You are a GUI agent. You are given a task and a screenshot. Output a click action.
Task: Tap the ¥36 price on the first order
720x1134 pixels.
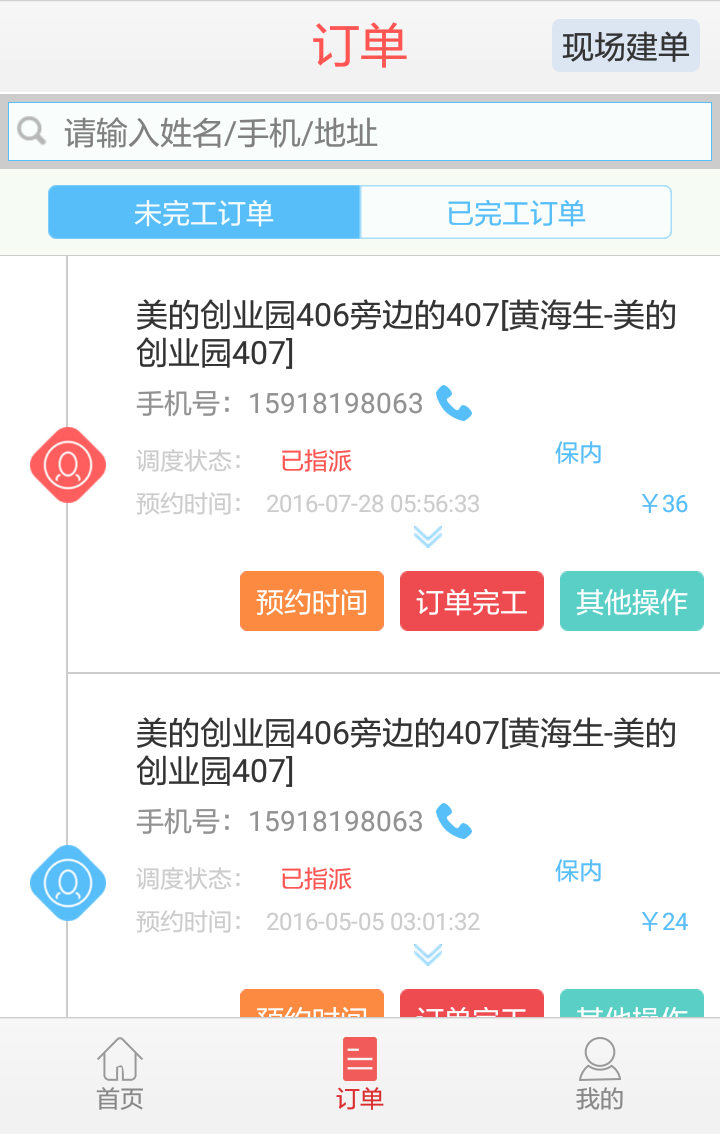point(663,504)
